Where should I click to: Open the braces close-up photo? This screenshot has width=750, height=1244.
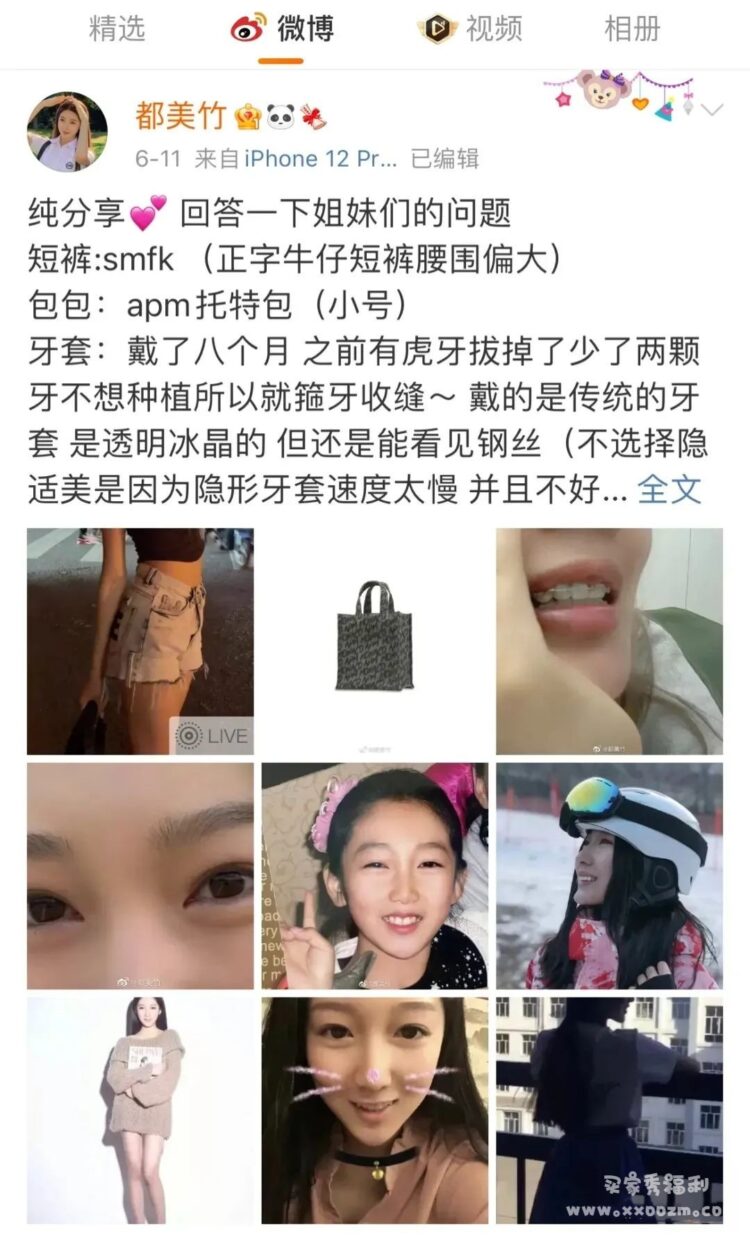click(x=609, y=641)
